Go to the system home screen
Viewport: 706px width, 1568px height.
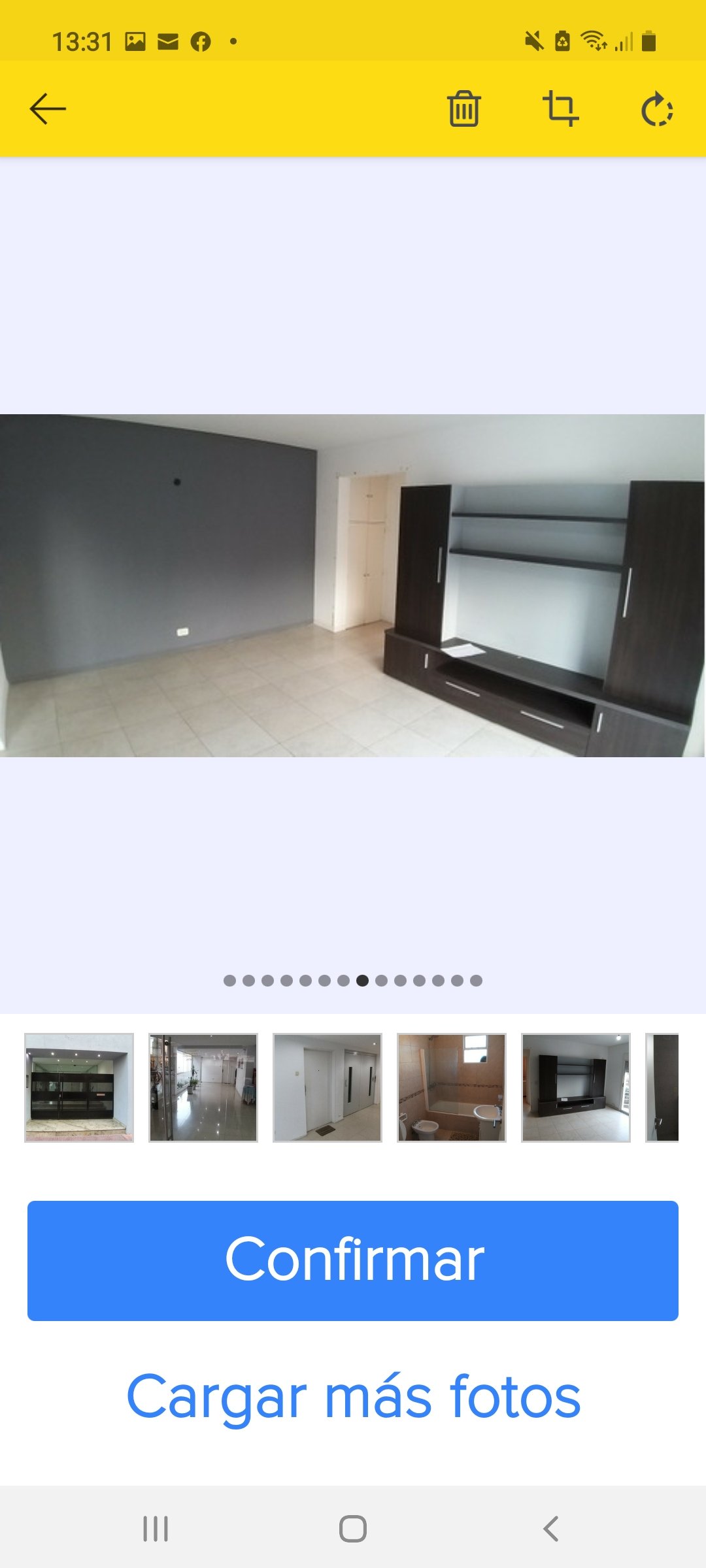click(353, 1529)
